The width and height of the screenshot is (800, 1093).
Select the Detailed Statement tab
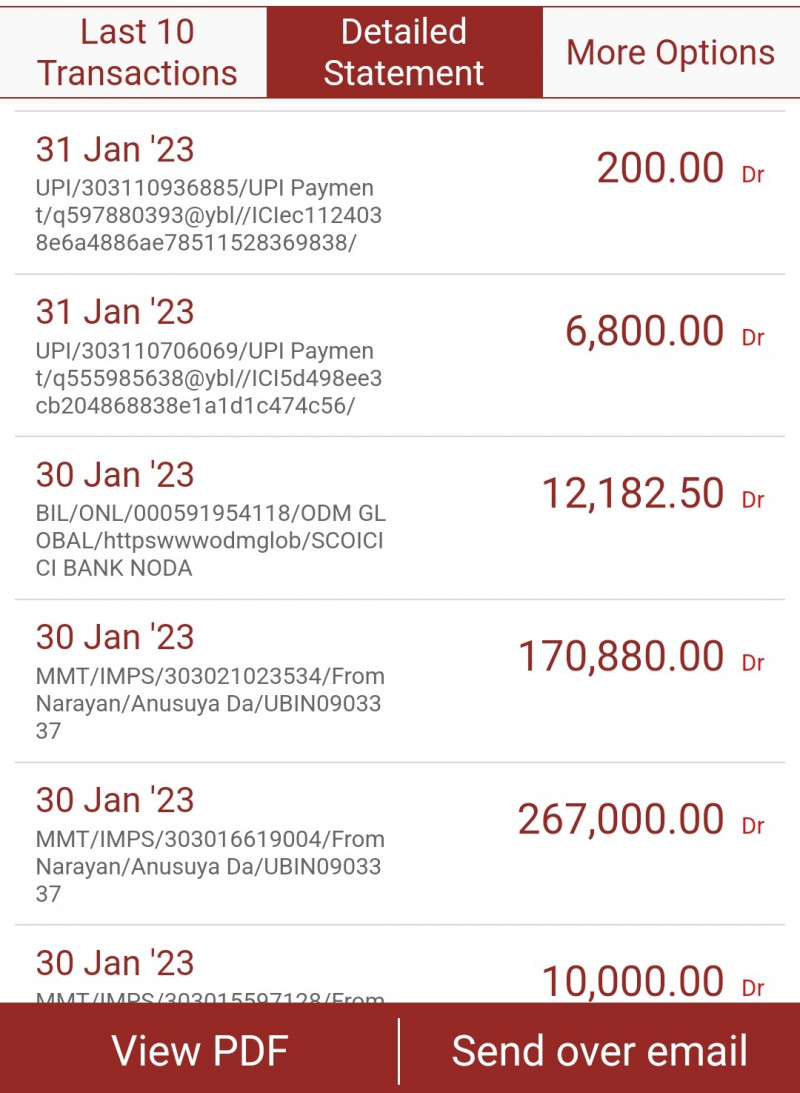(x=404, y=53)
